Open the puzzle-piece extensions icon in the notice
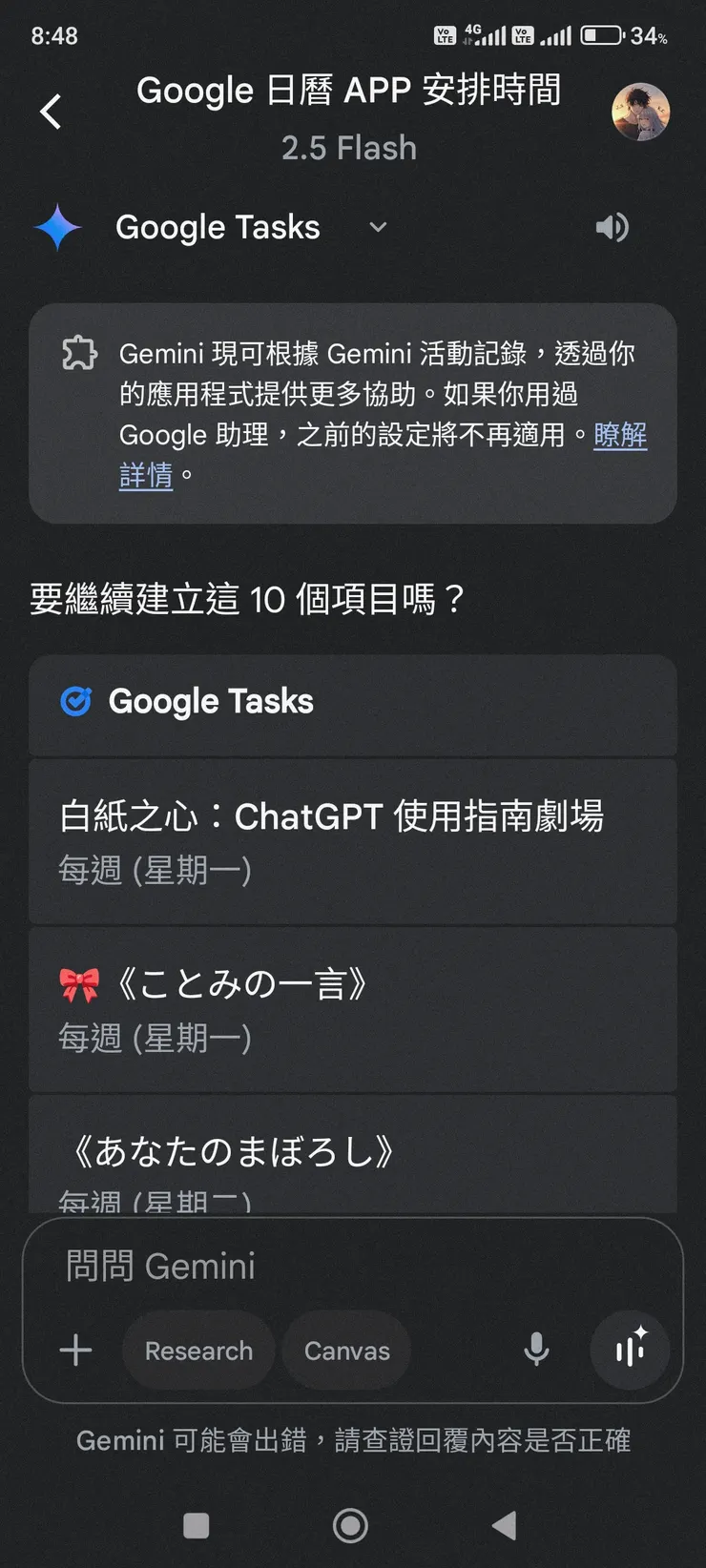The width and height of the screenshot is (706, 1568). point(80,353)
